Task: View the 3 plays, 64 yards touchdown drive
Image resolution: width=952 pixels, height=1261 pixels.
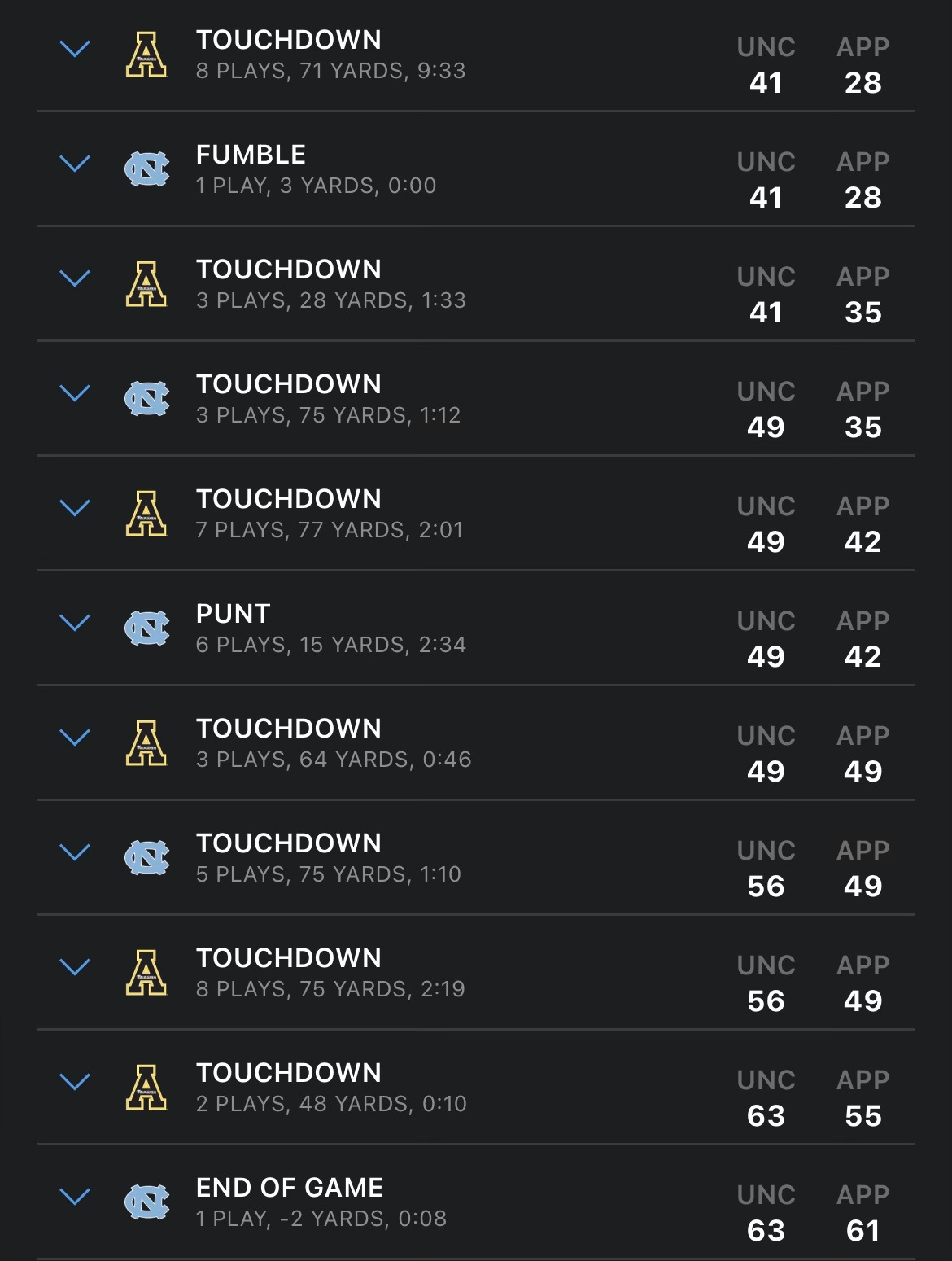Action: (x=75, y=738)
